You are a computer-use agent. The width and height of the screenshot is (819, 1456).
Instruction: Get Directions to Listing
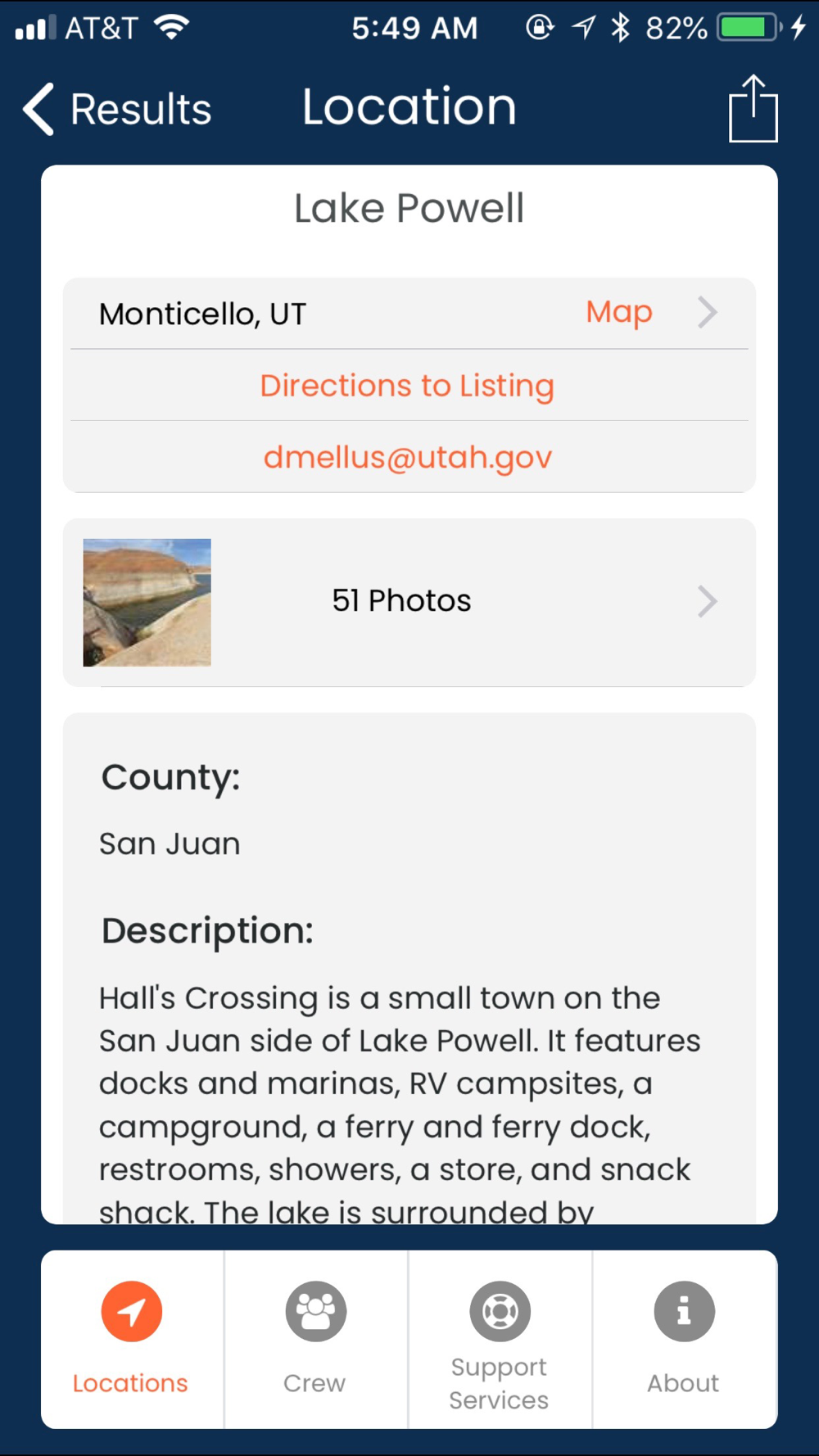point(407,385)
